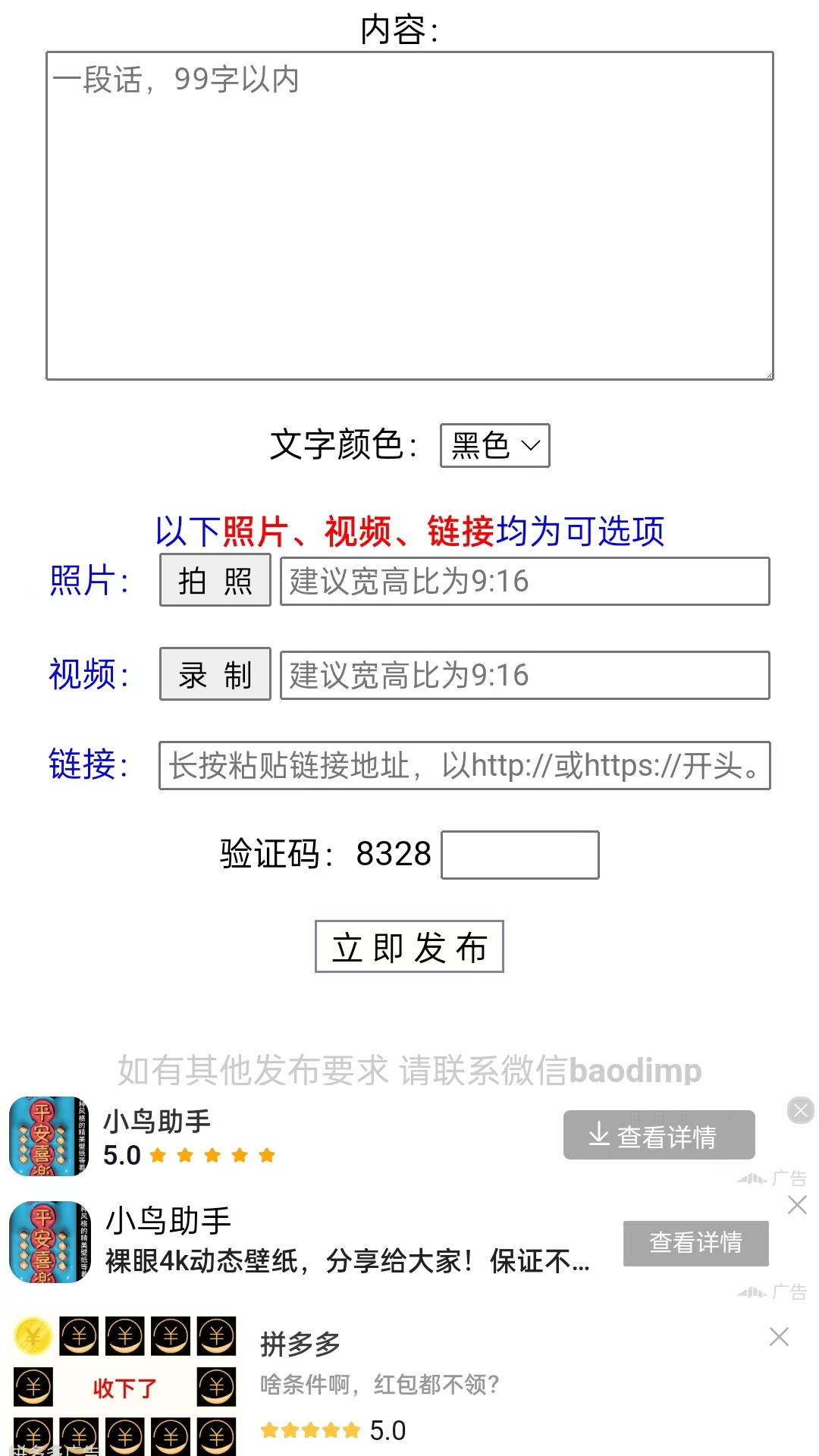Select the photo file field beside 拍照
Viewport: 819px width, 1456px height.
point(525,582)
